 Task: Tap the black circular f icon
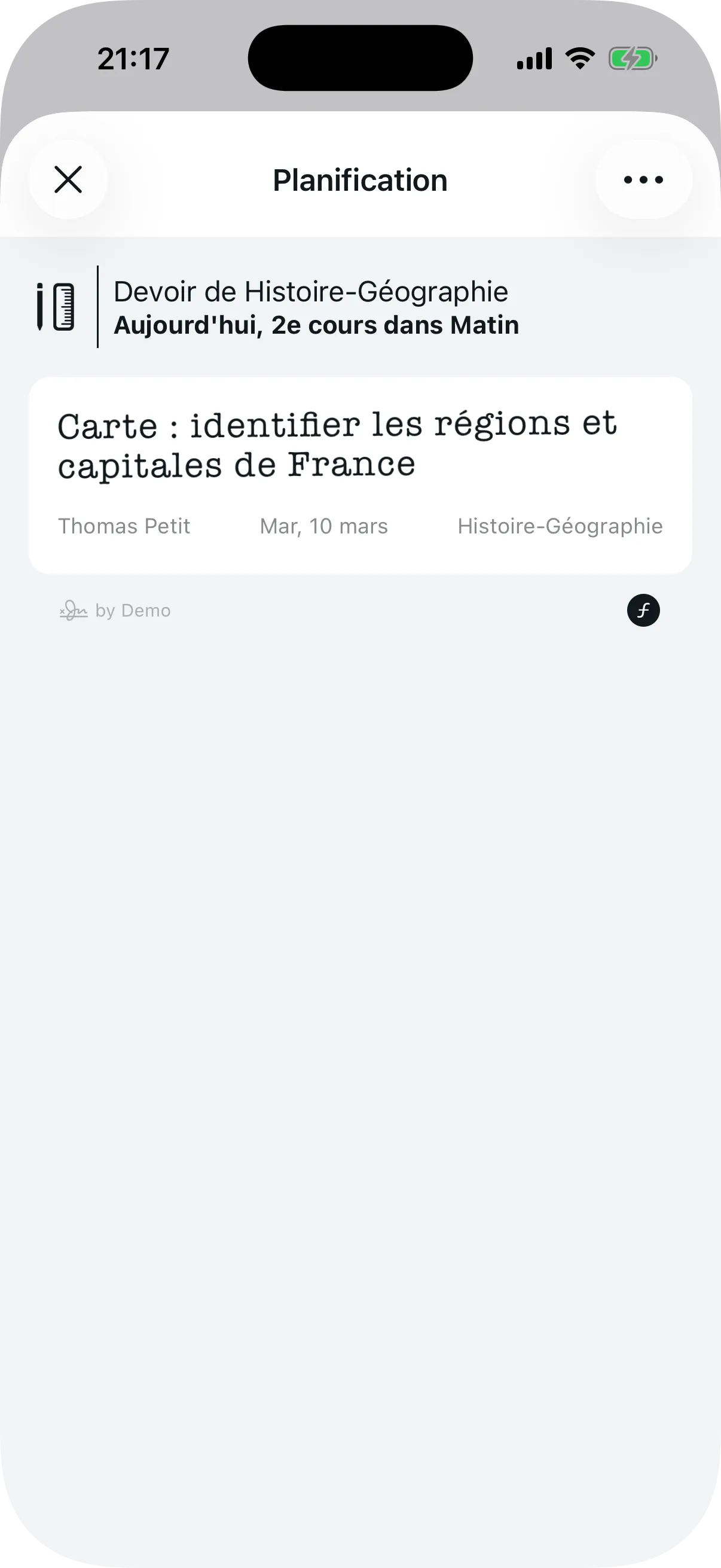point(643,611)
